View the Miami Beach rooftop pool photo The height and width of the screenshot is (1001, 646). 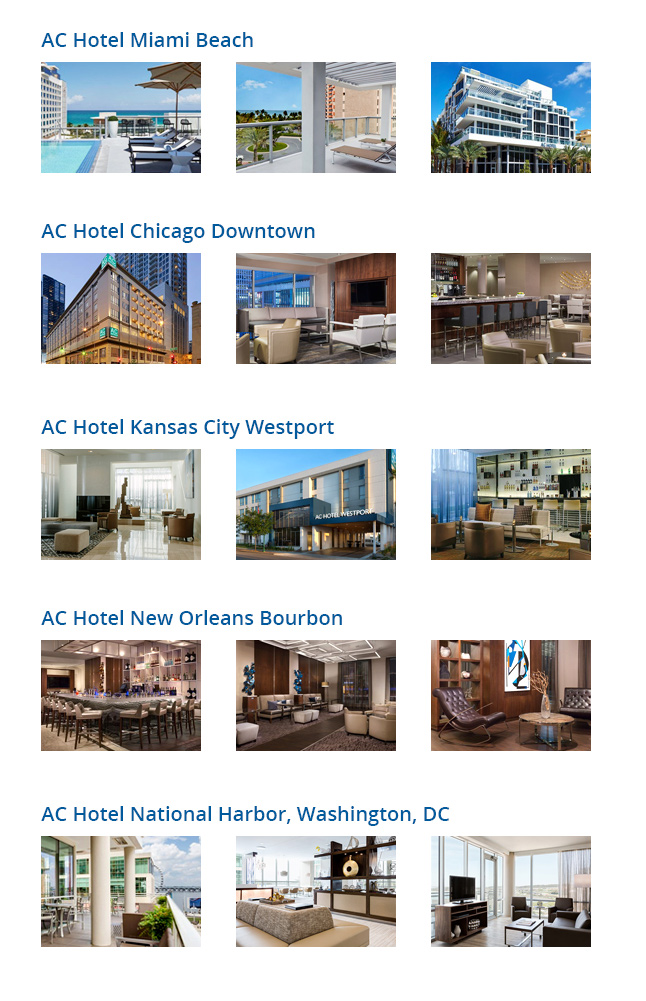[x=121, y=117]
